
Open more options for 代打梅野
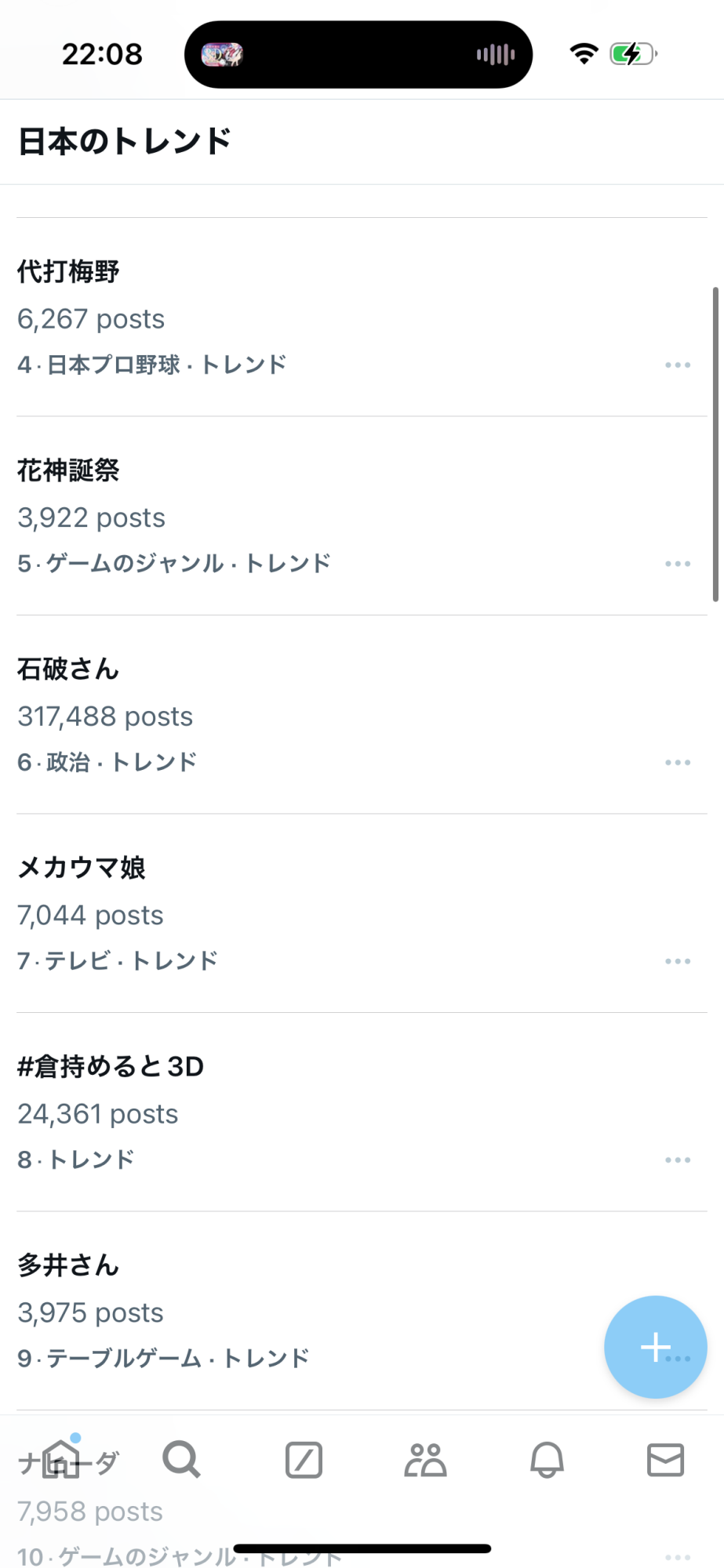click(678, 365)
